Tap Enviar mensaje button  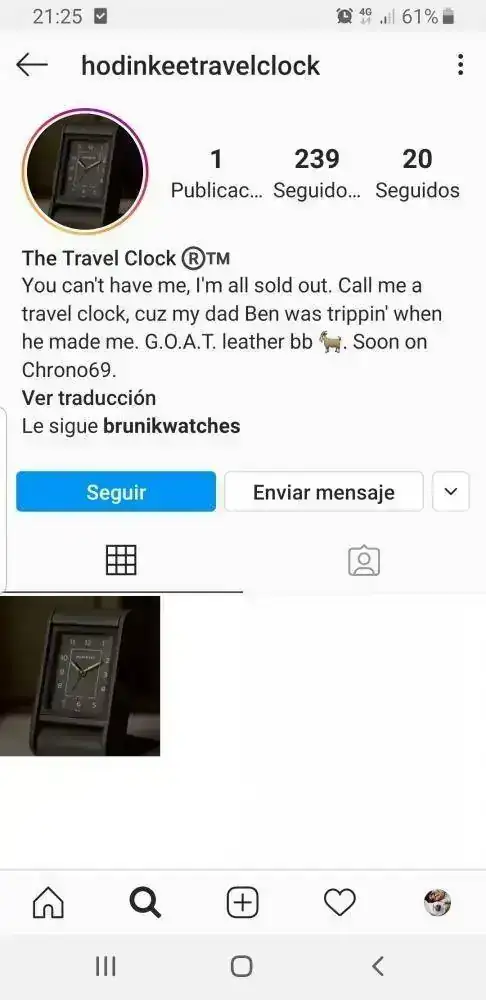(x=323, y=492)
